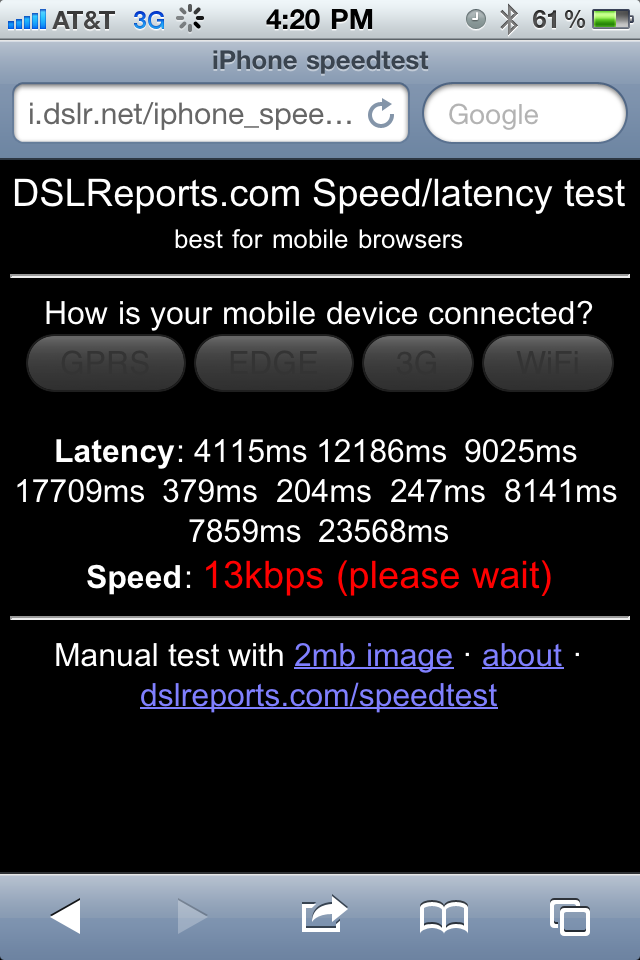640x960 pixels.
Task: Open the 2mb image manual test link
Action: (373, 656)
